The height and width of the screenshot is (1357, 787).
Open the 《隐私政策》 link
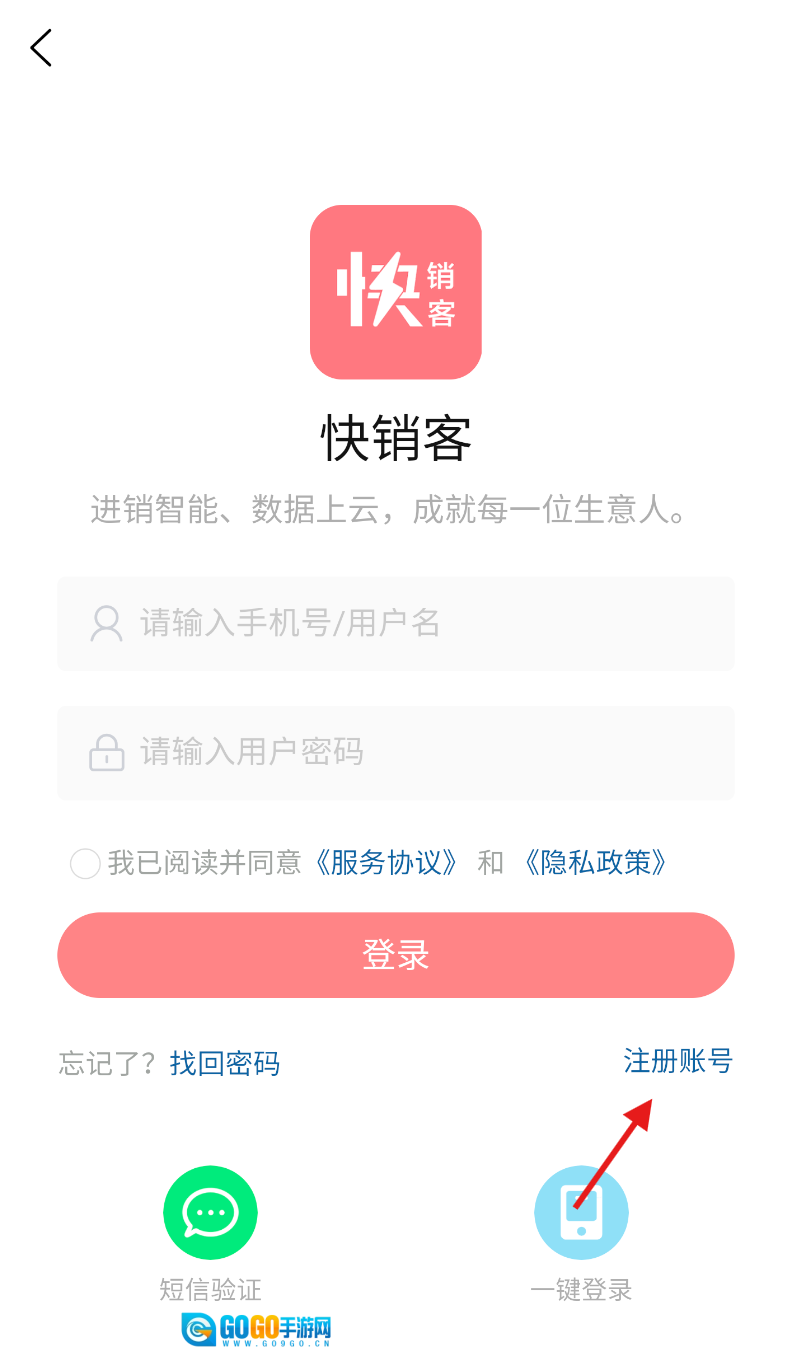594,863
